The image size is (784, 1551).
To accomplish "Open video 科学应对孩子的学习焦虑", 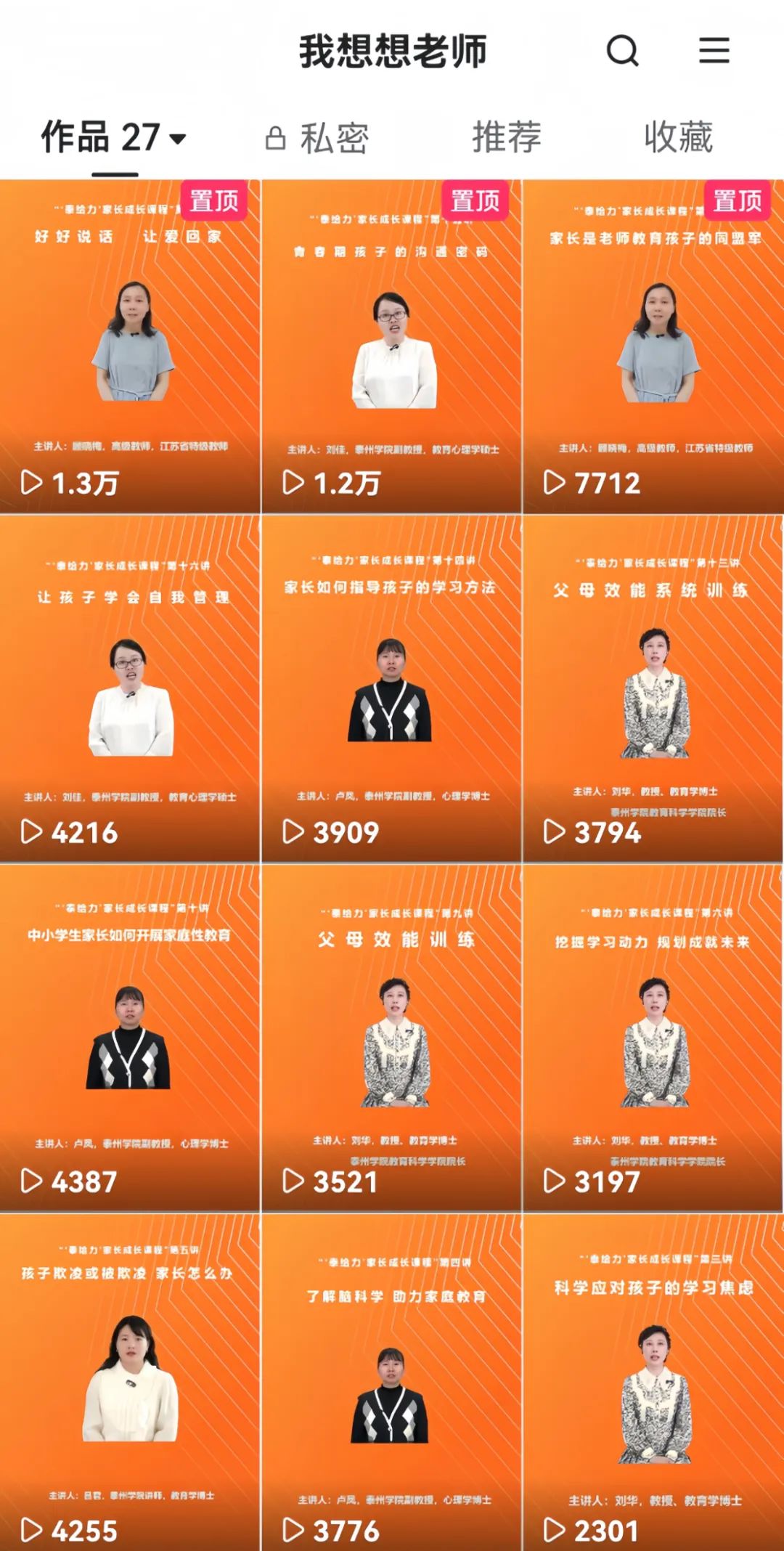I will (x=653, y=1380).
